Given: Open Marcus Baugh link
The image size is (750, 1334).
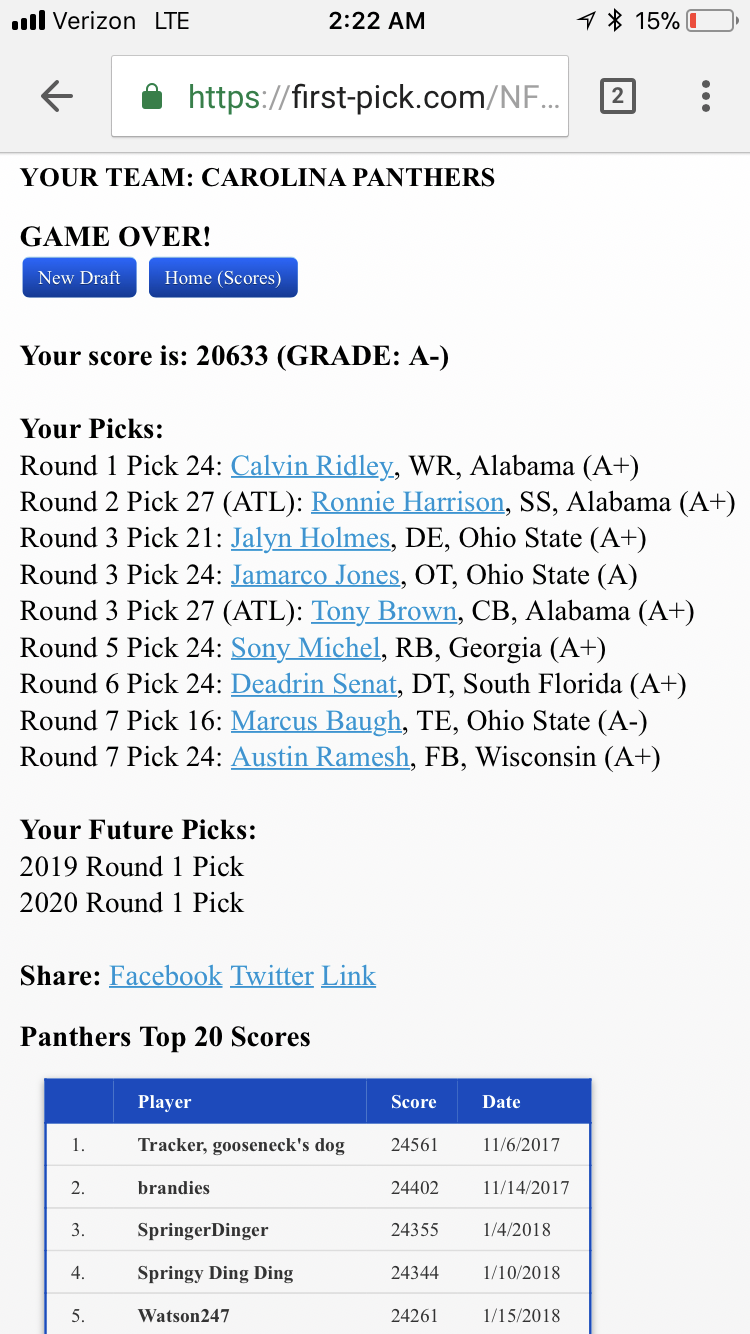Looking at the screenshot, I should point(316,721).
